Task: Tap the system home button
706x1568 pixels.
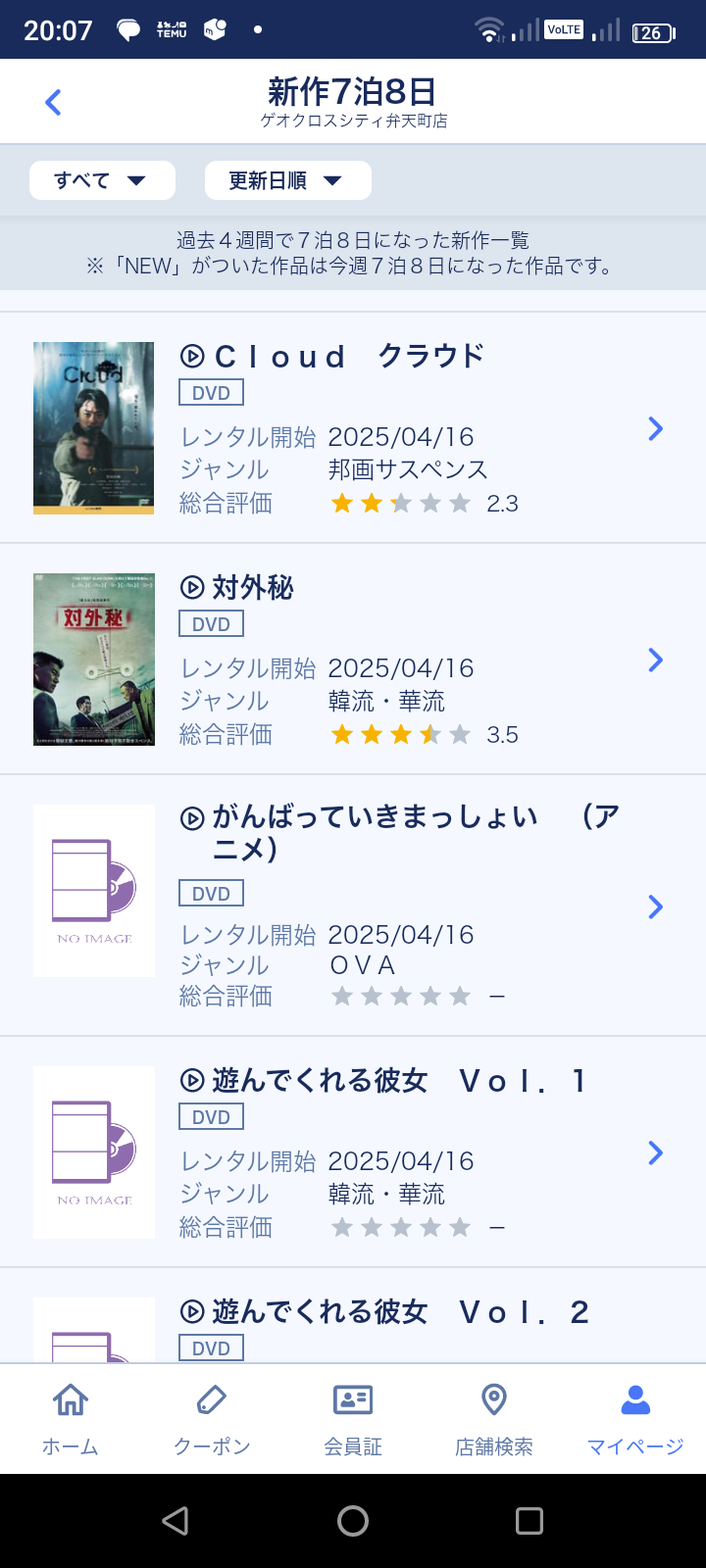Action: [x=353, y=1521]
